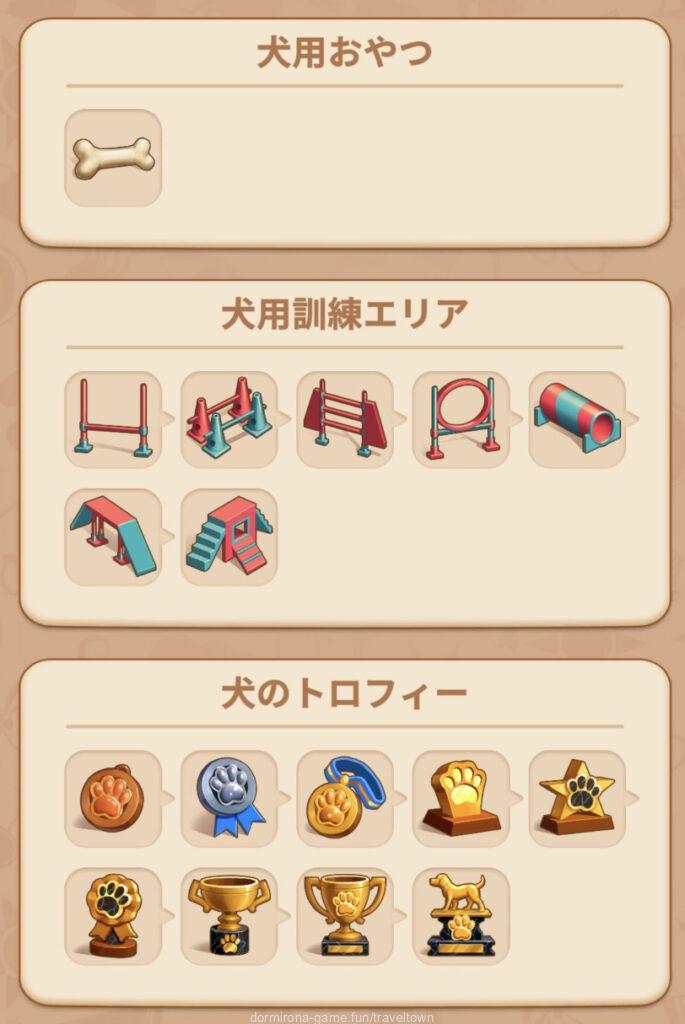Viewport: 685px width, 1024px height.
Task: Choose the golden paw plaque trophy
Action: pyautogui.click(x=461, y=799)
